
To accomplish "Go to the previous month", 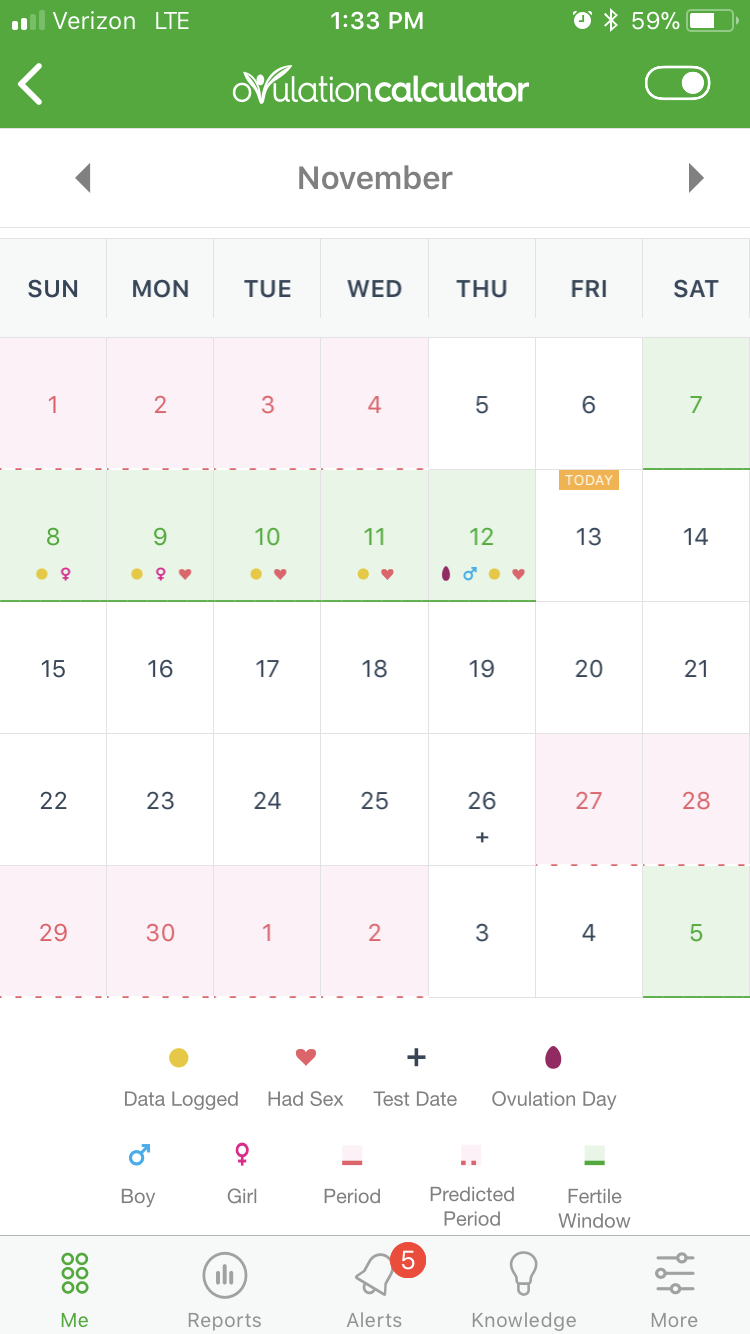I will pyautogui.click(x=83, y=178).
